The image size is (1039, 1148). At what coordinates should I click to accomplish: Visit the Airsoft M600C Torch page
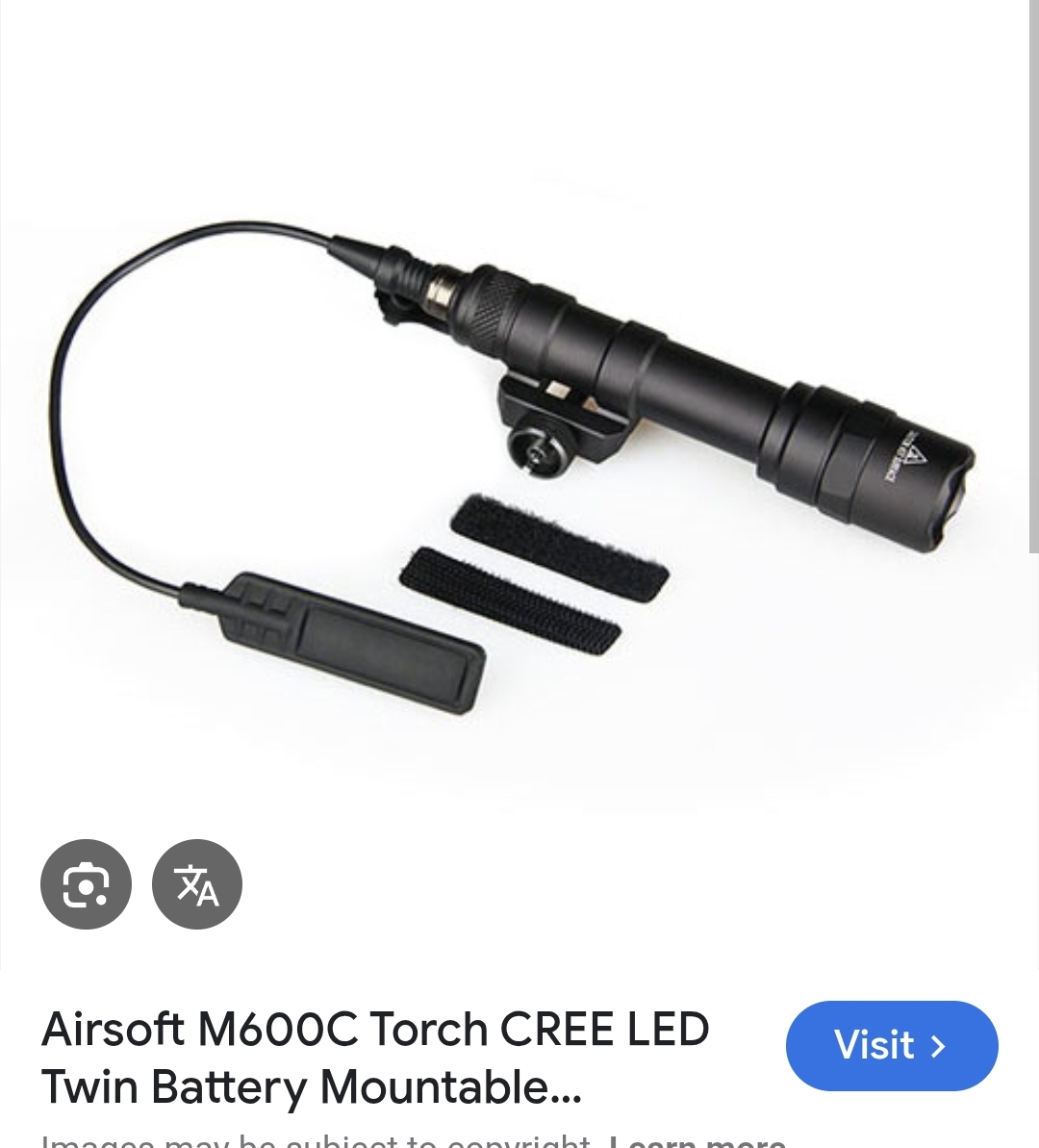click(x=891, y=1046)
